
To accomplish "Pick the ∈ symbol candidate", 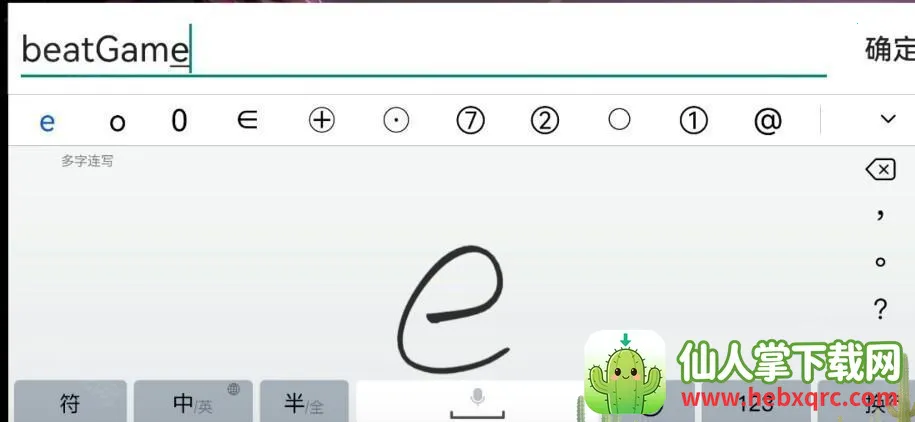I will pyautogui.click(x=247, y=121).
